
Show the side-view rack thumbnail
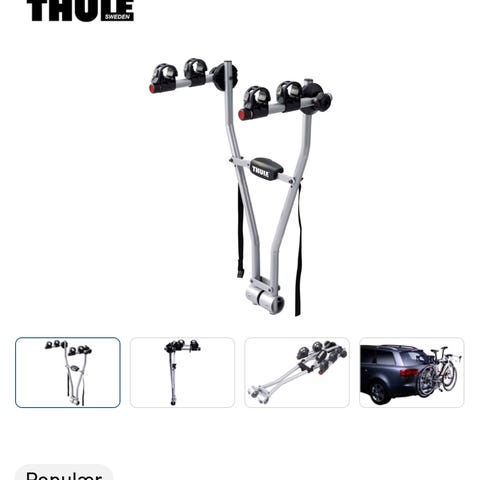click(x=182, y=372)
